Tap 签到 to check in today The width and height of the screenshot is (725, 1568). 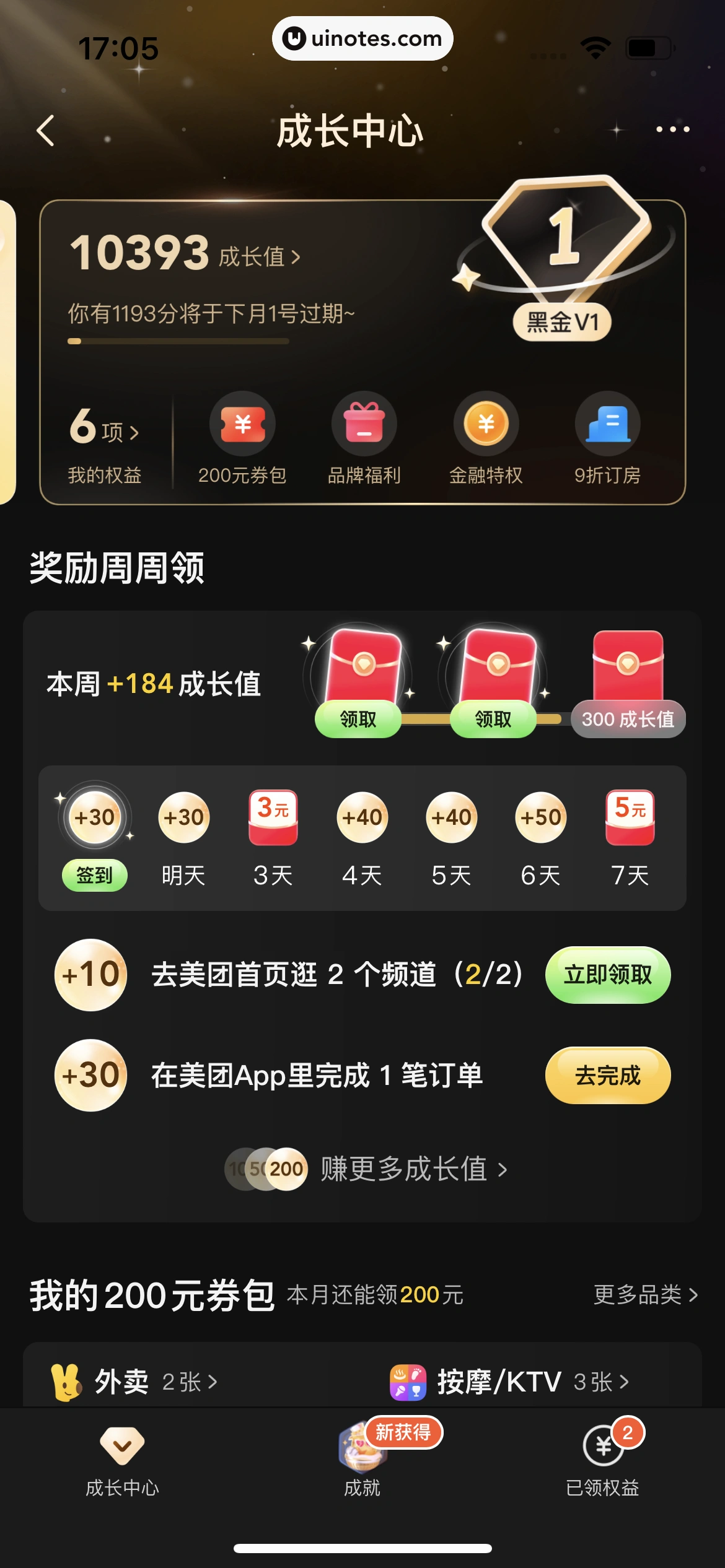[95, 874]
